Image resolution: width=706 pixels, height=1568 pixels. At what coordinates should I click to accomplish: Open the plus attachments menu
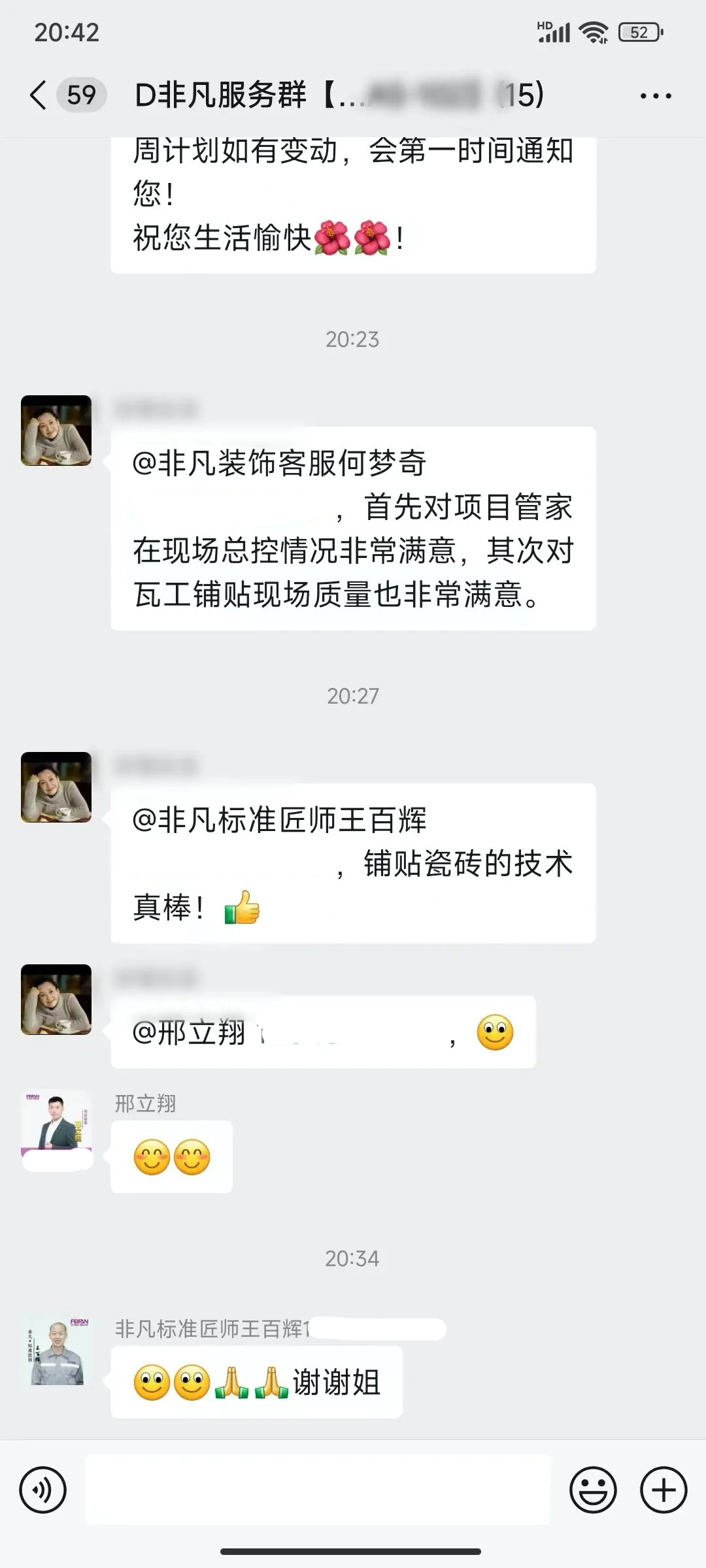664,1490
